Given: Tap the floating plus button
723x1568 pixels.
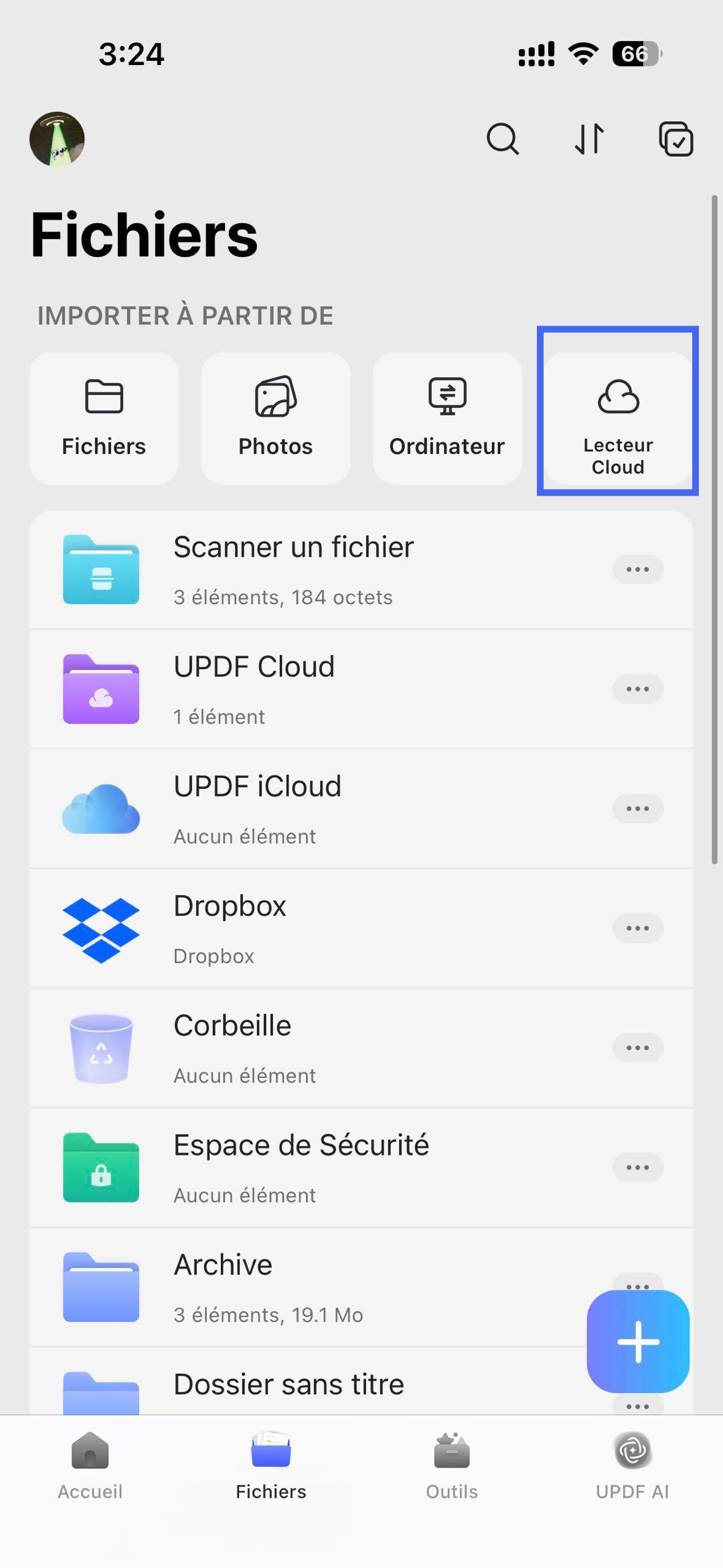Looking at the screenshot, I should point(637,1342).
